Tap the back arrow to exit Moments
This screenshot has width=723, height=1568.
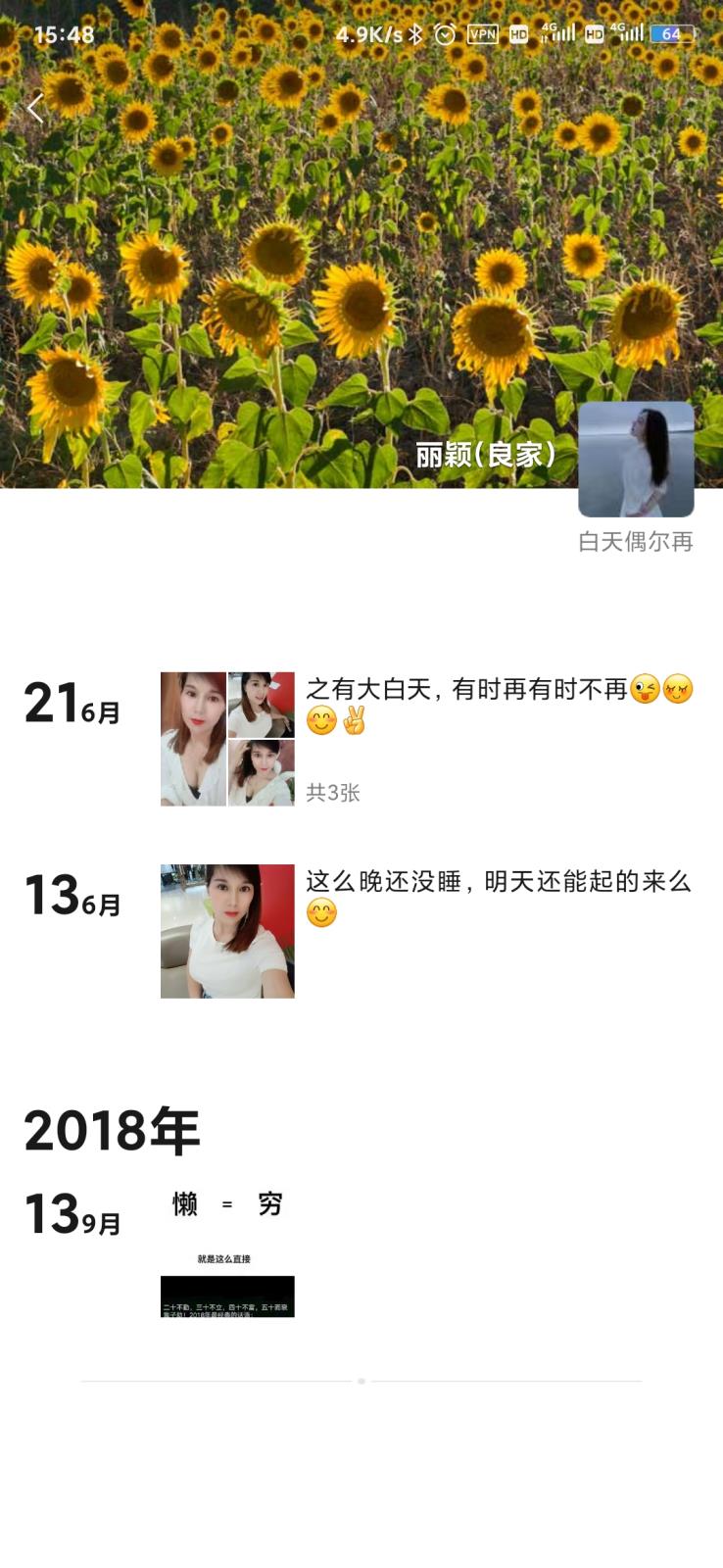(34, 108)
